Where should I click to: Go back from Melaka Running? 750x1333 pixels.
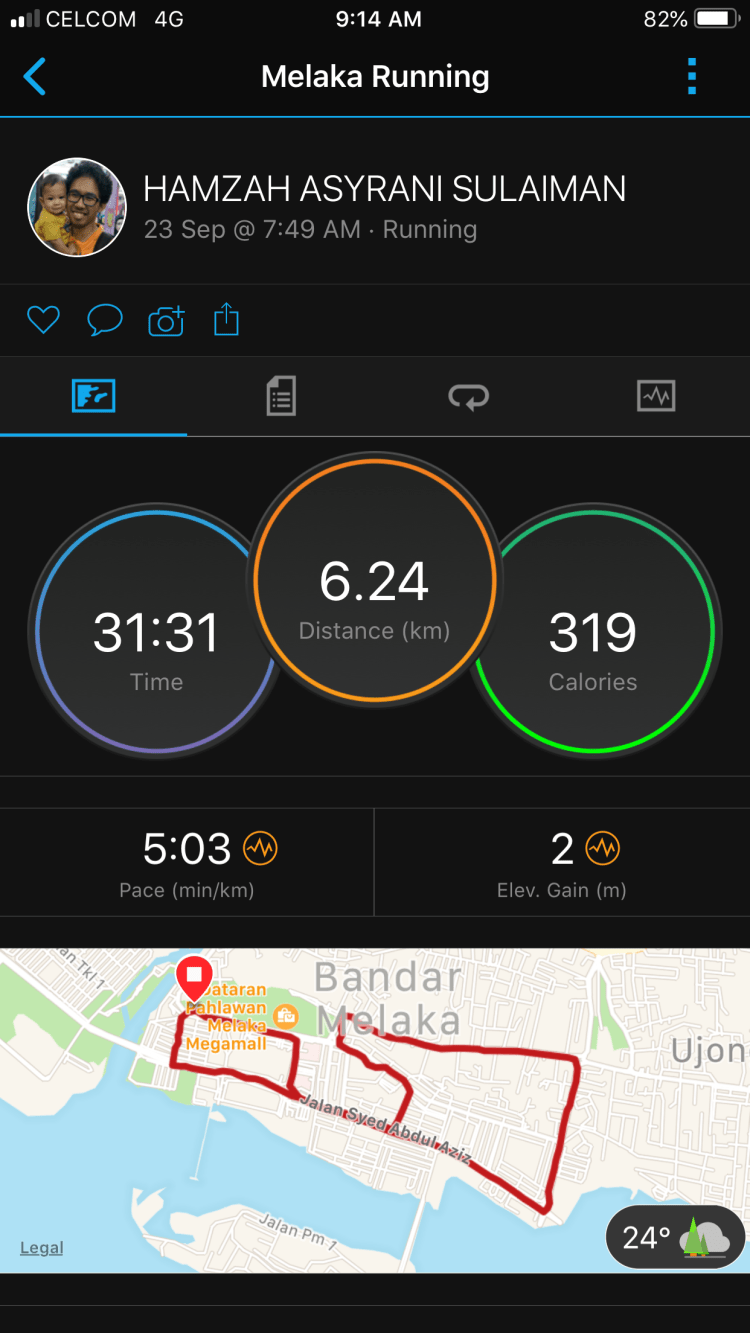click(x=35, y=77)
